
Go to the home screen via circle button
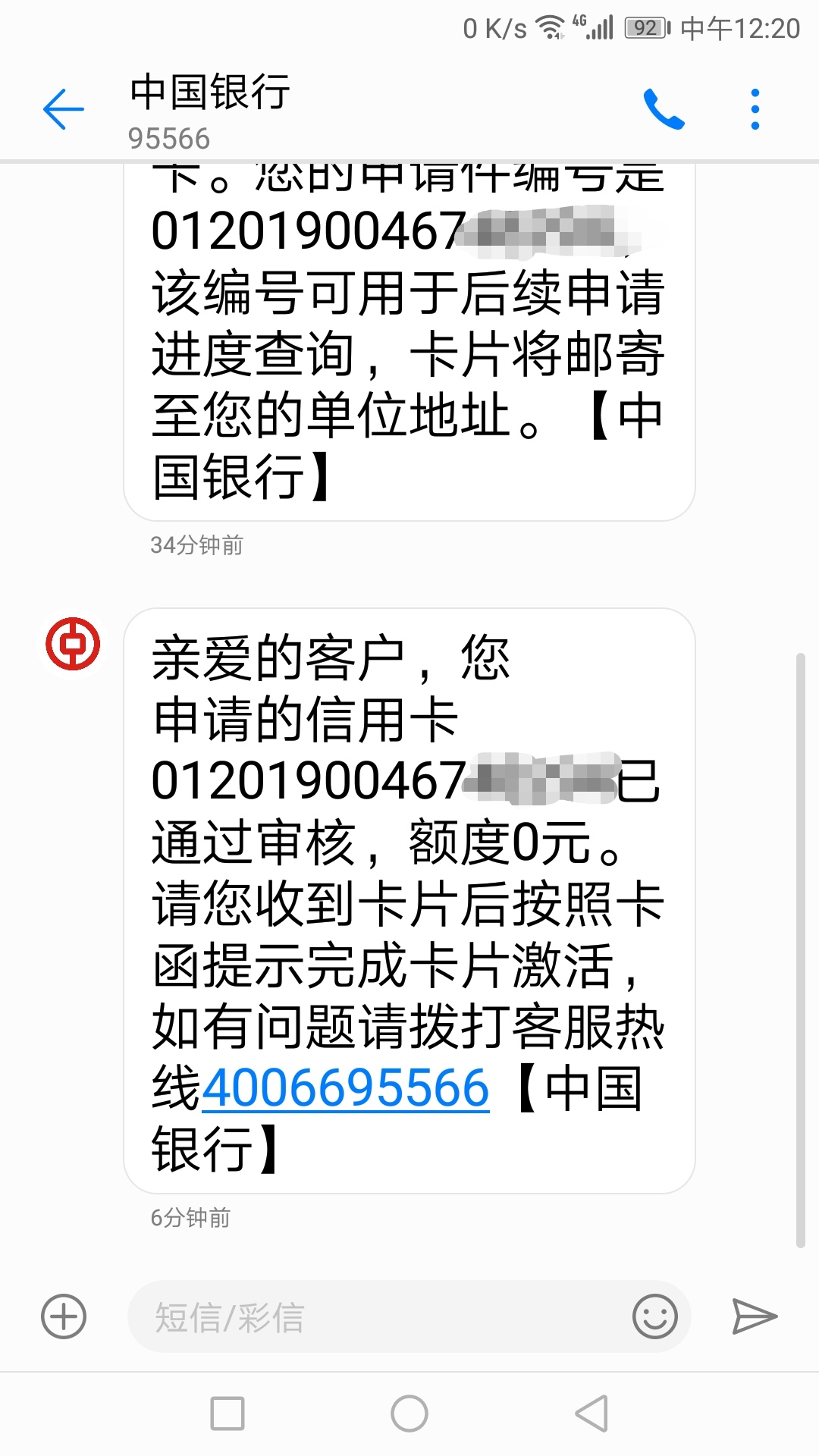point(409,1414)
